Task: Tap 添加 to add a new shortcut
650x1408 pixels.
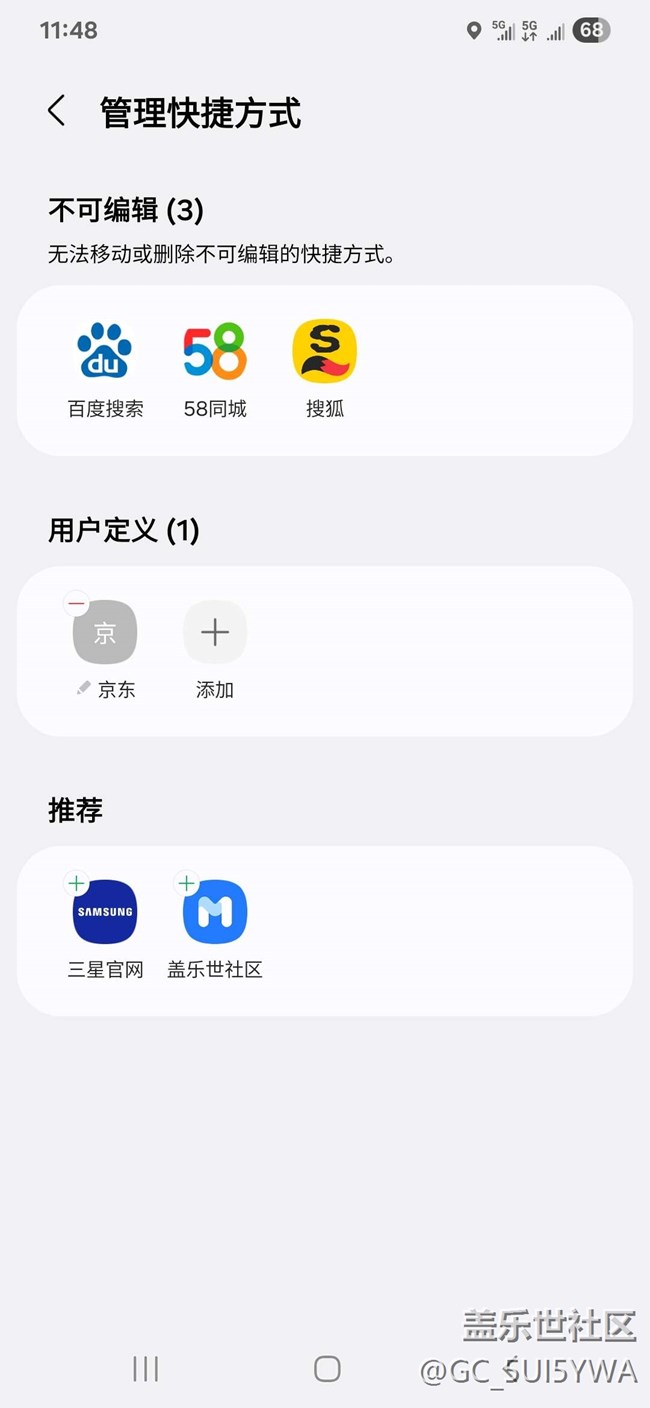Action: pyautogui.click(x=215, y=632)
